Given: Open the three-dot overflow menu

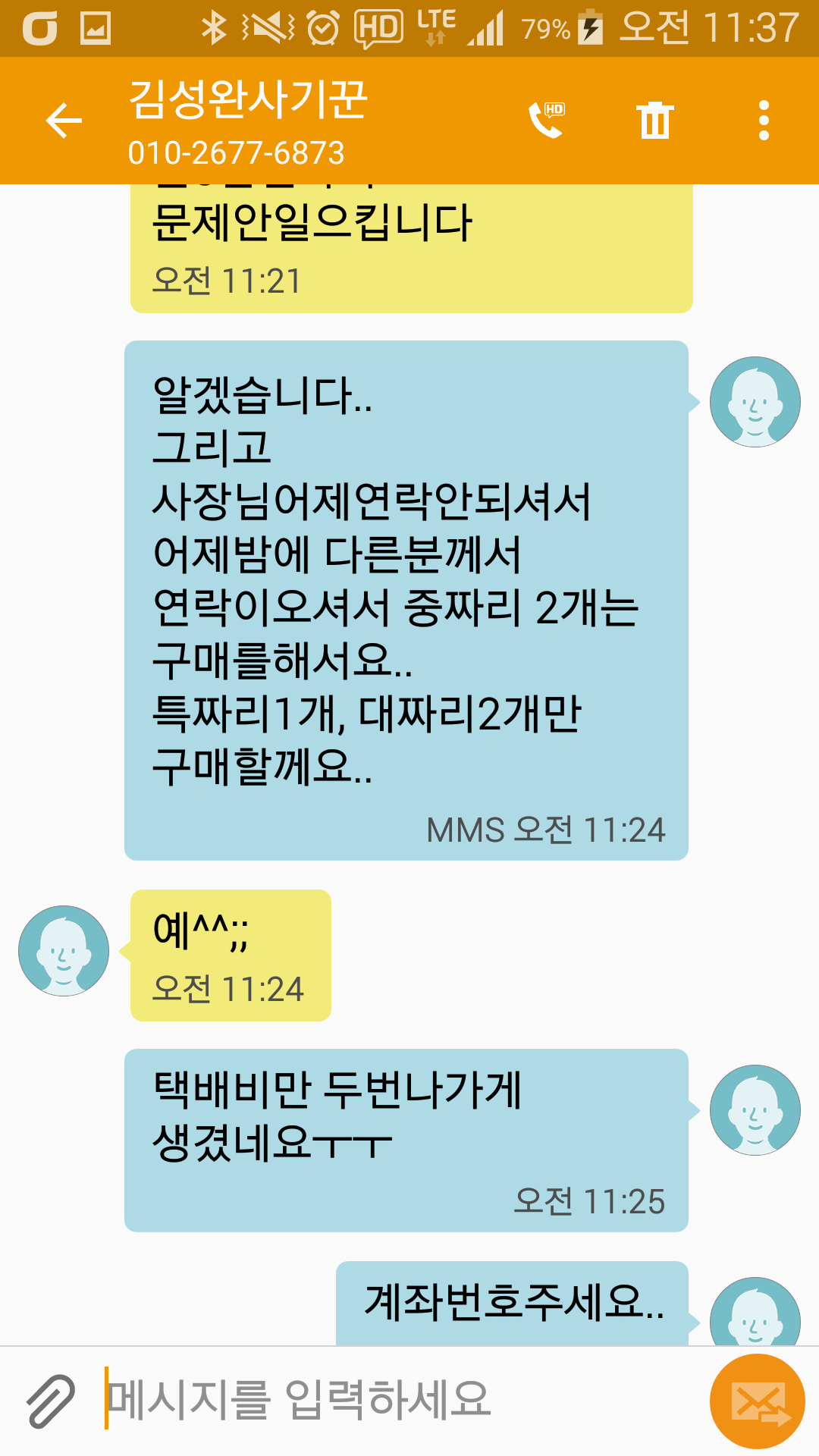Looking at the screenshot, I should 764,120.
